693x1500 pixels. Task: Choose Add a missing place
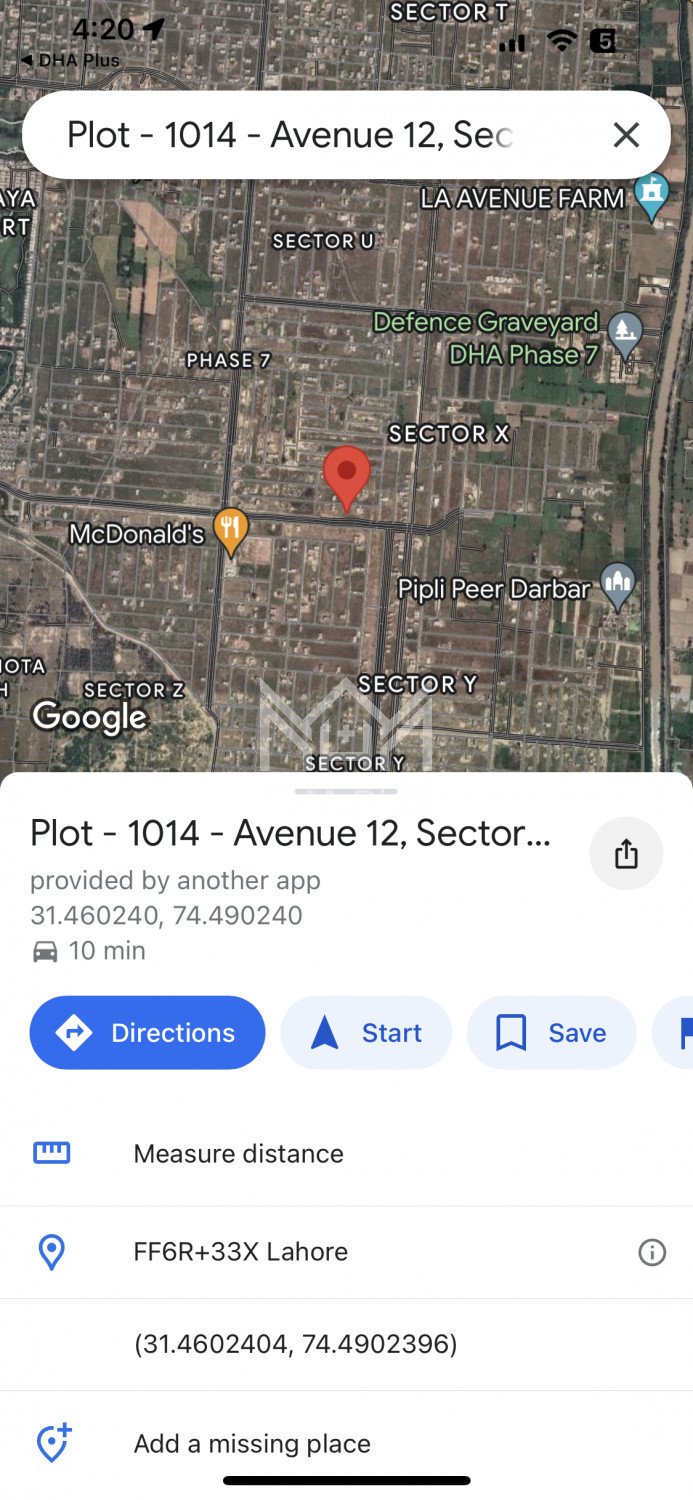252,1444
